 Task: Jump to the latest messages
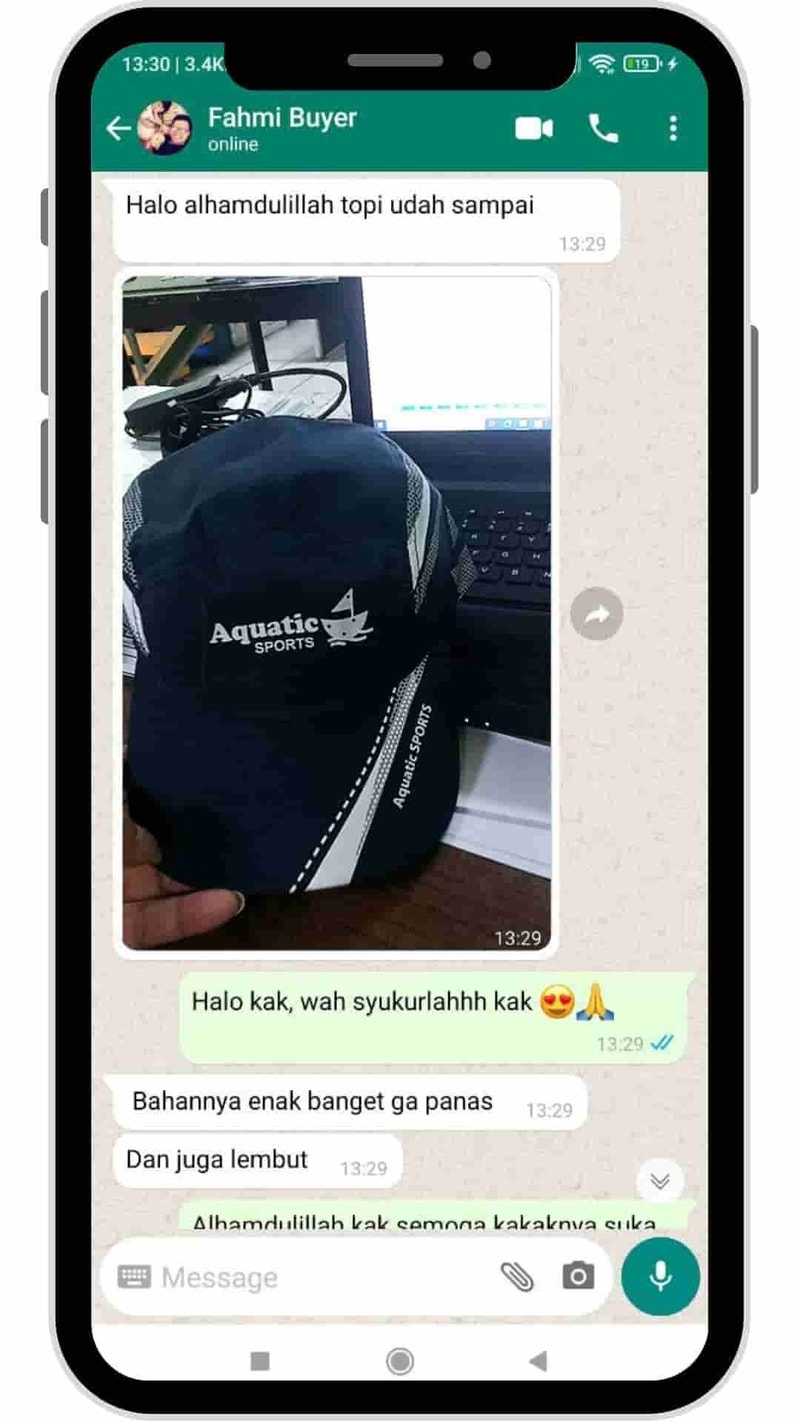pyautogui.click(x=660, y=1181)
